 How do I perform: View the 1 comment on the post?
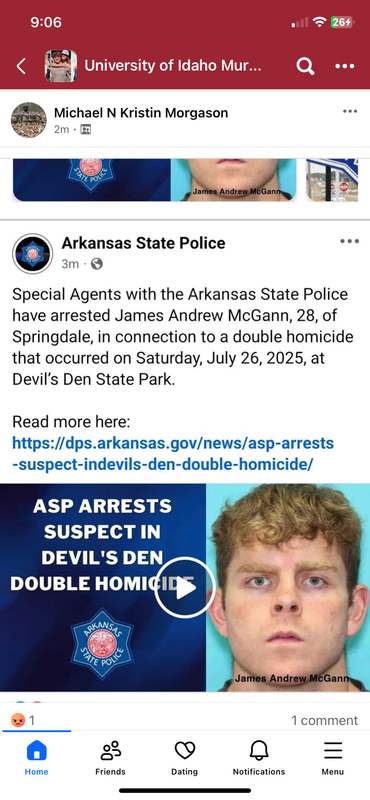click(x=325, y=720)
